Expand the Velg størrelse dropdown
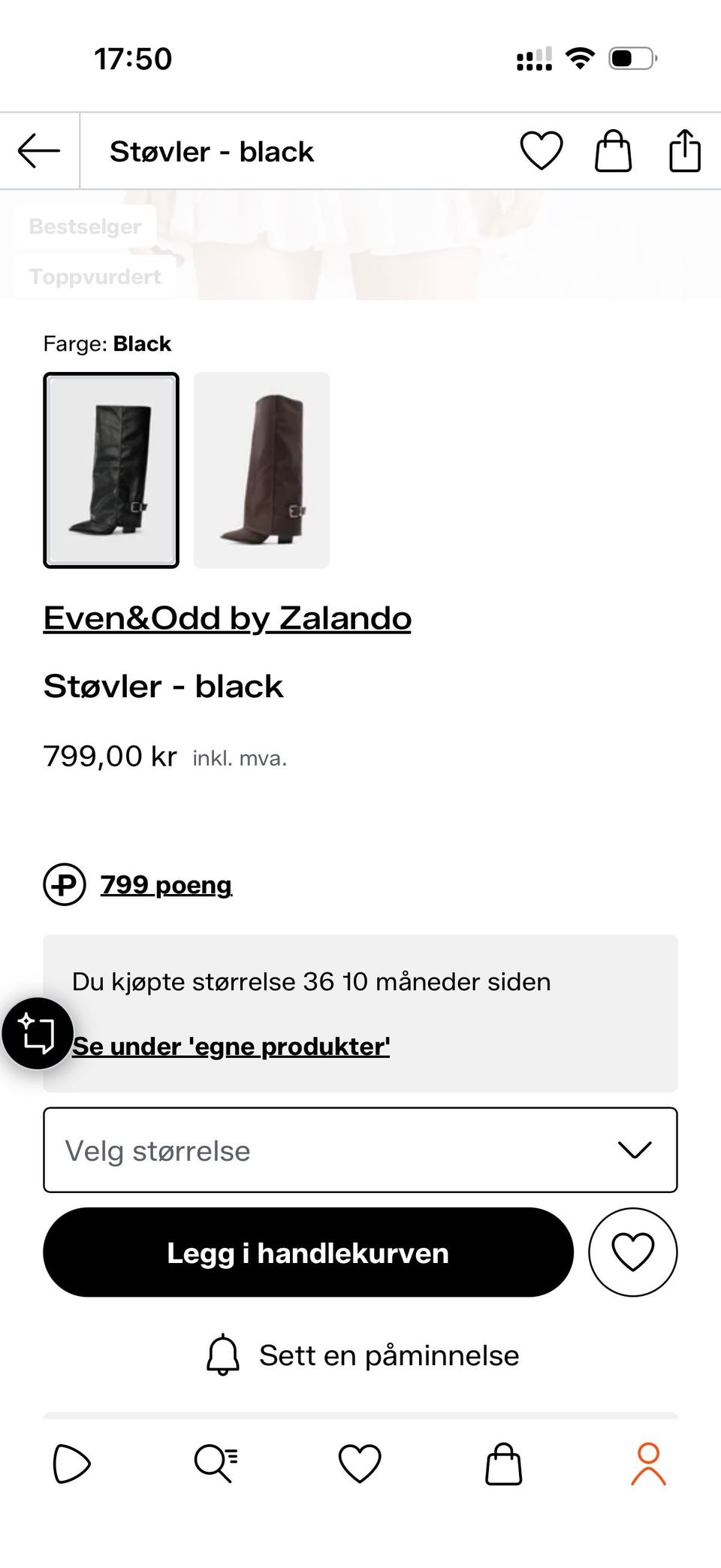 [360, 1150]
